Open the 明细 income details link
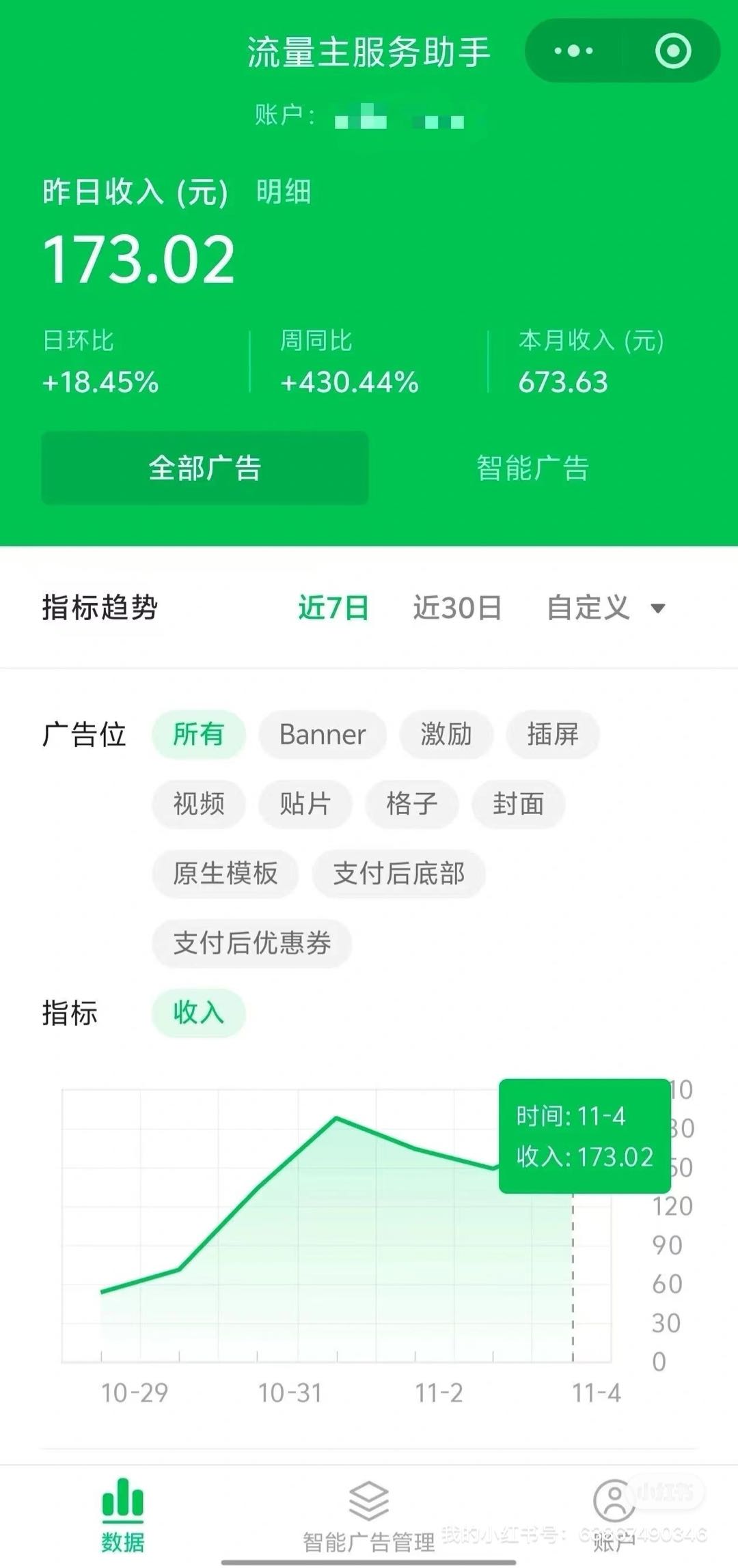 (283, 193)
